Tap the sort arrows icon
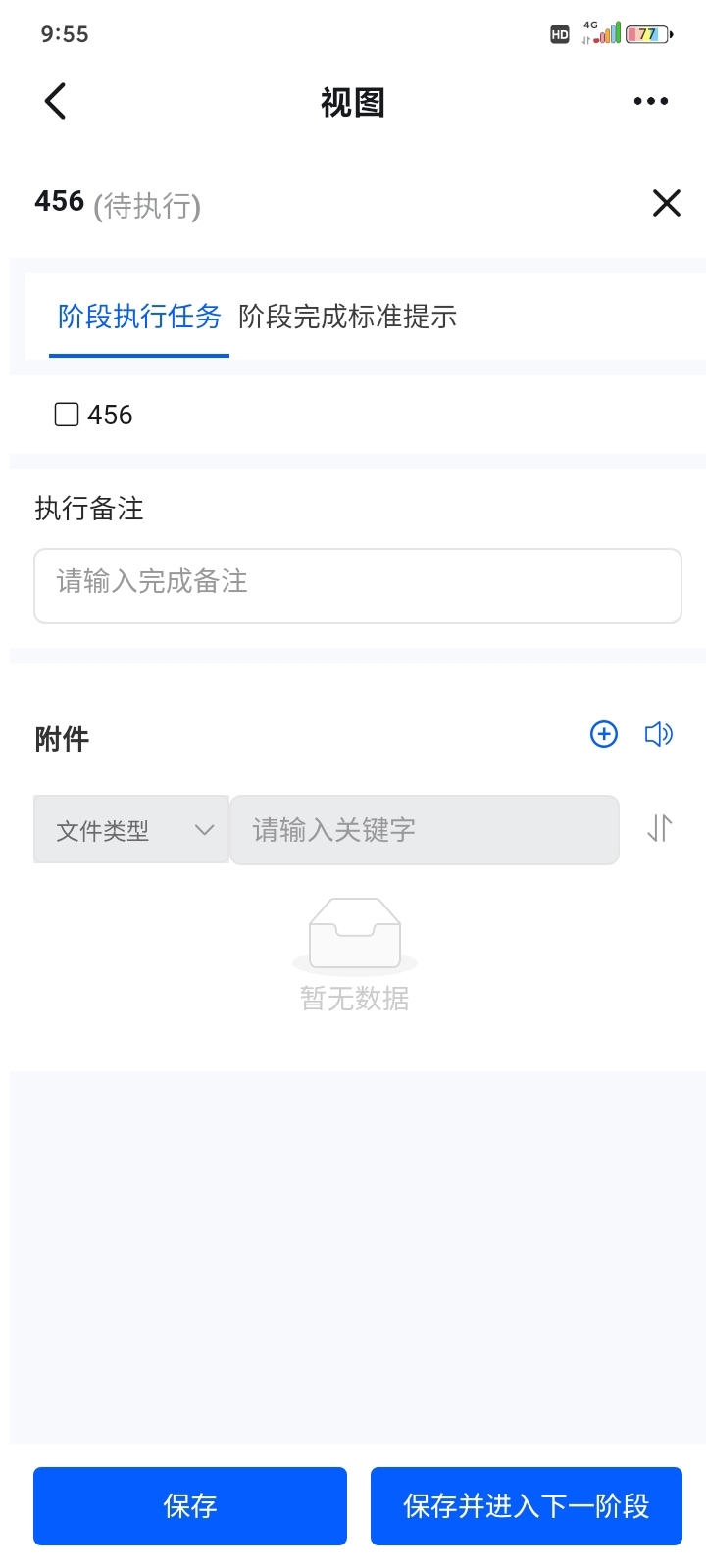This screenshot has height=1568, width=706. pos(660,829)
